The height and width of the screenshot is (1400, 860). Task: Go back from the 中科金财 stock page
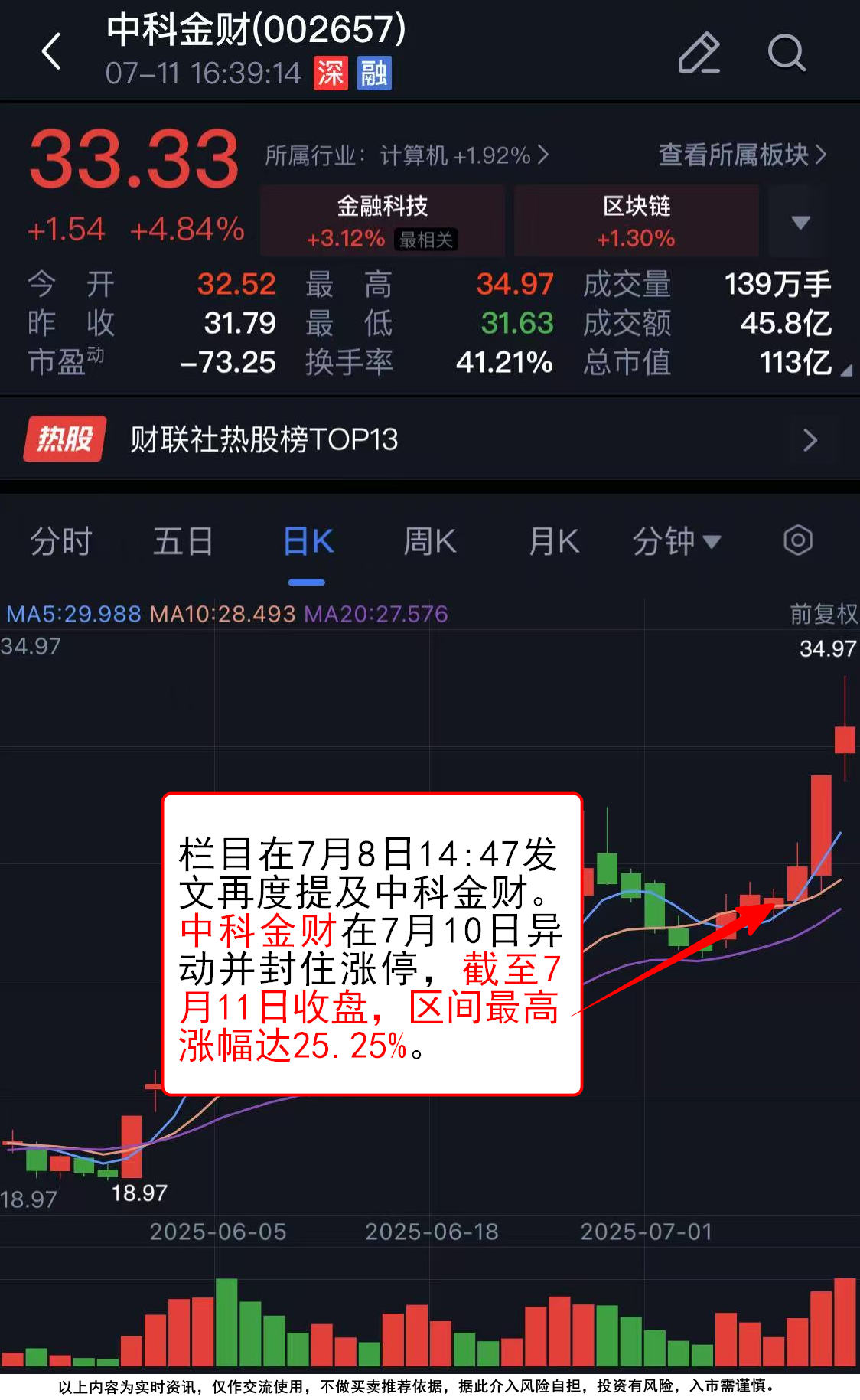[x=51, y=52]
